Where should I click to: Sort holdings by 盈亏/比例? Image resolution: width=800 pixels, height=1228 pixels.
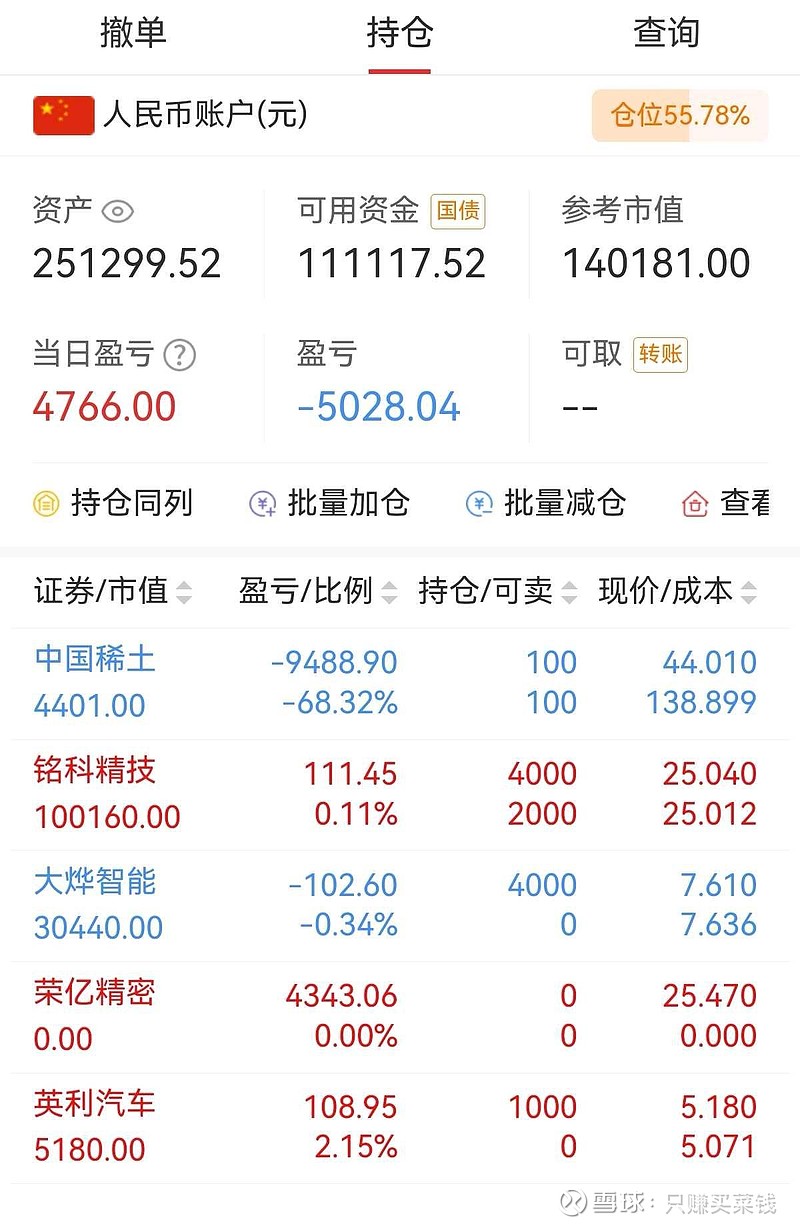(318, 592)
